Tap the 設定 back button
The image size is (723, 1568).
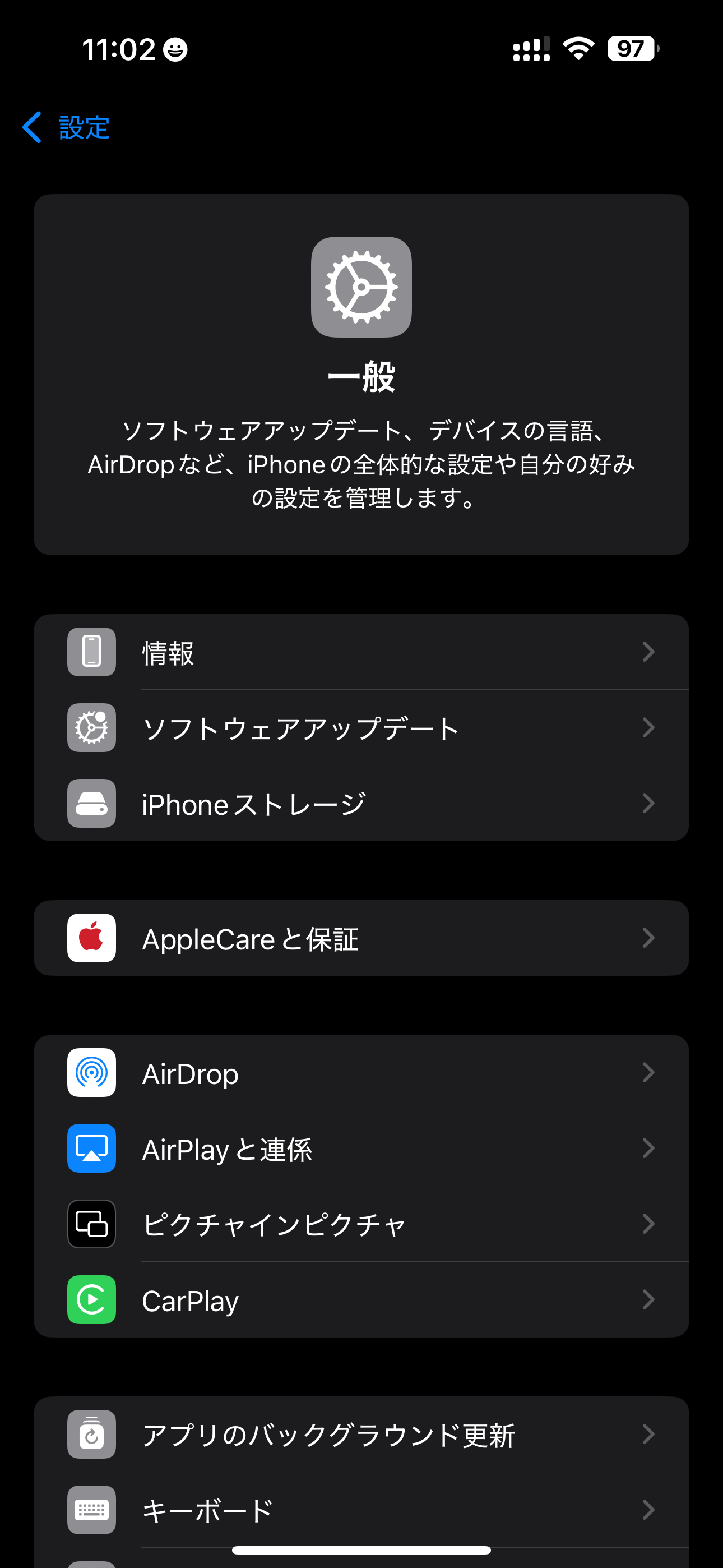click(66, 127)
